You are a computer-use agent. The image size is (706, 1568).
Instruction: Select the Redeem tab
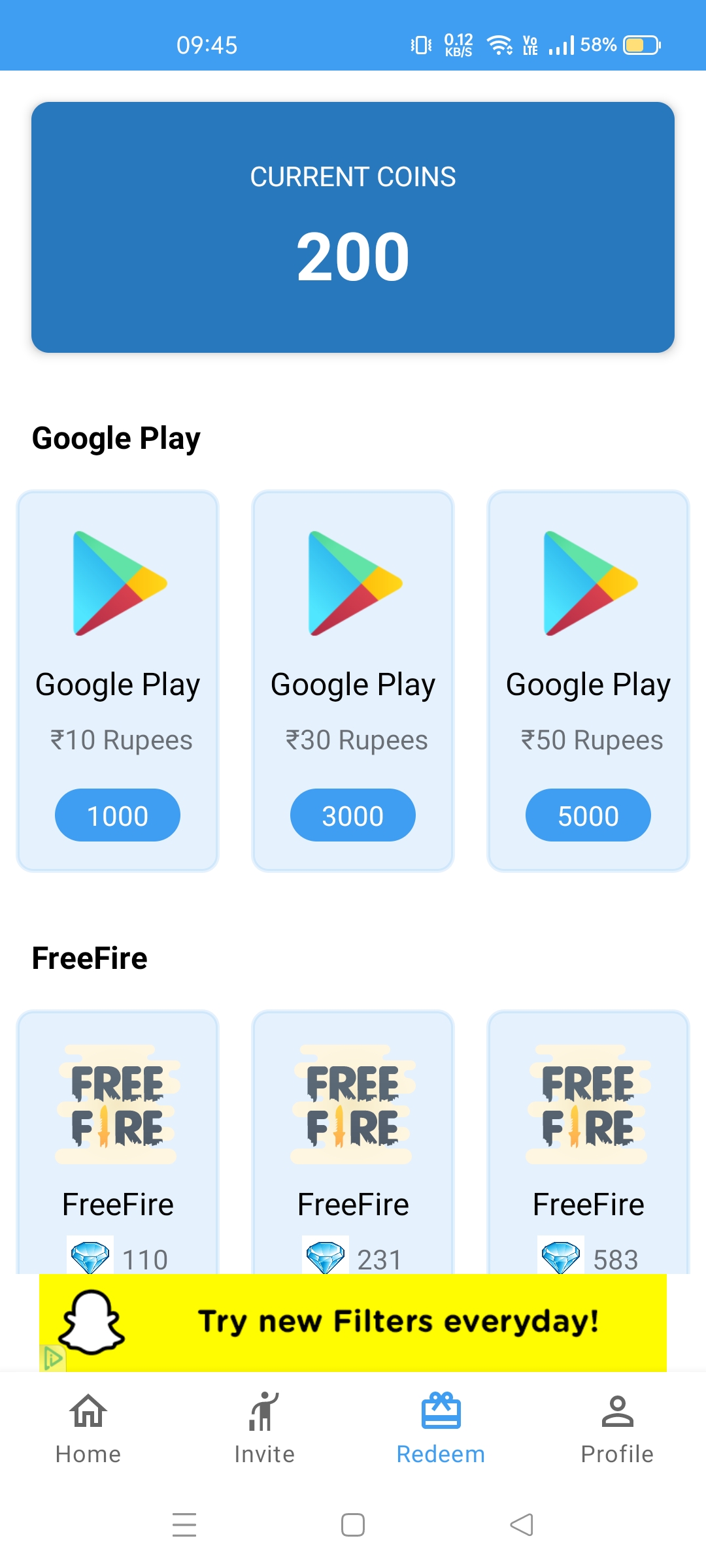(441, 1428)
